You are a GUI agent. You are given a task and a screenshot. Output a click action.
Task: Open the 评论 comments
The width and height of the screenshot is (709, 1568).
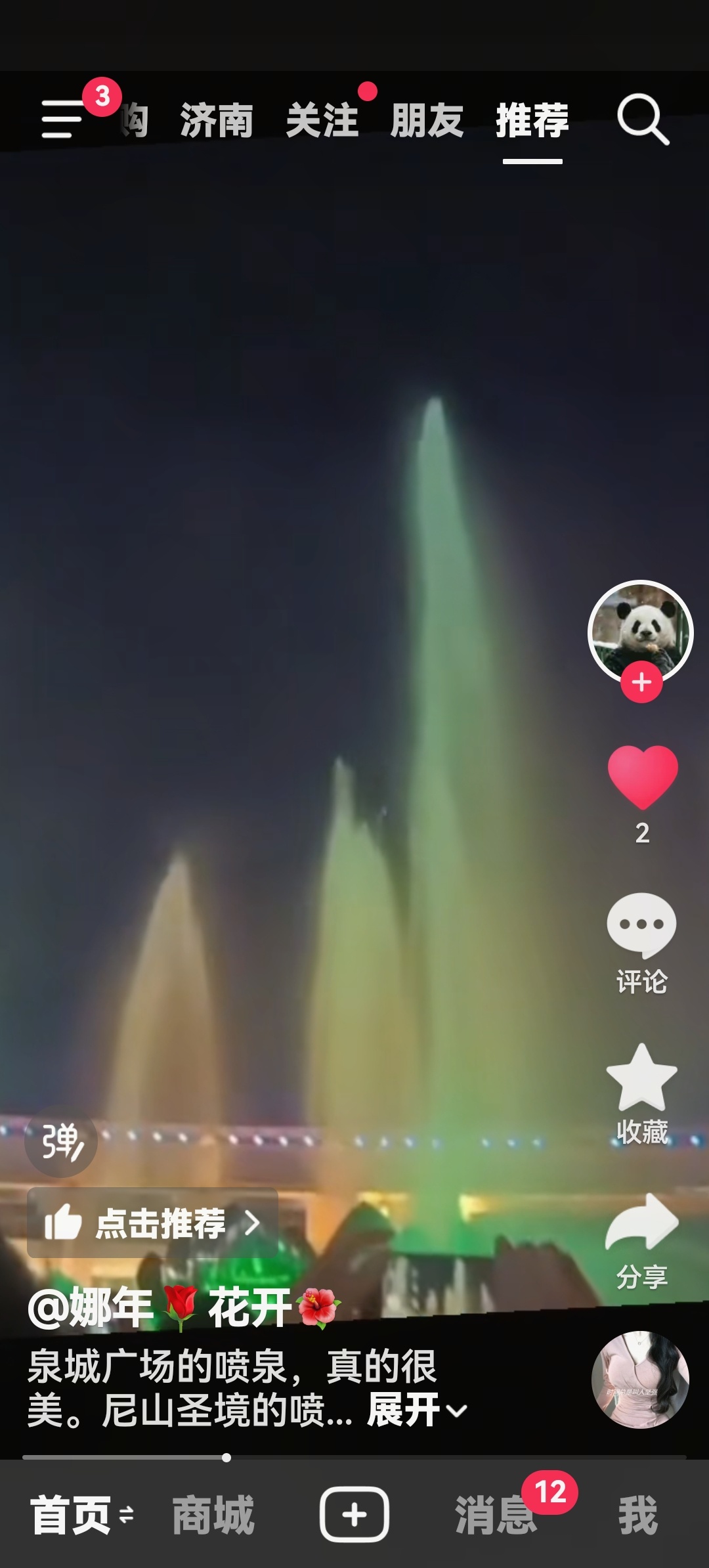coord(641,926)
